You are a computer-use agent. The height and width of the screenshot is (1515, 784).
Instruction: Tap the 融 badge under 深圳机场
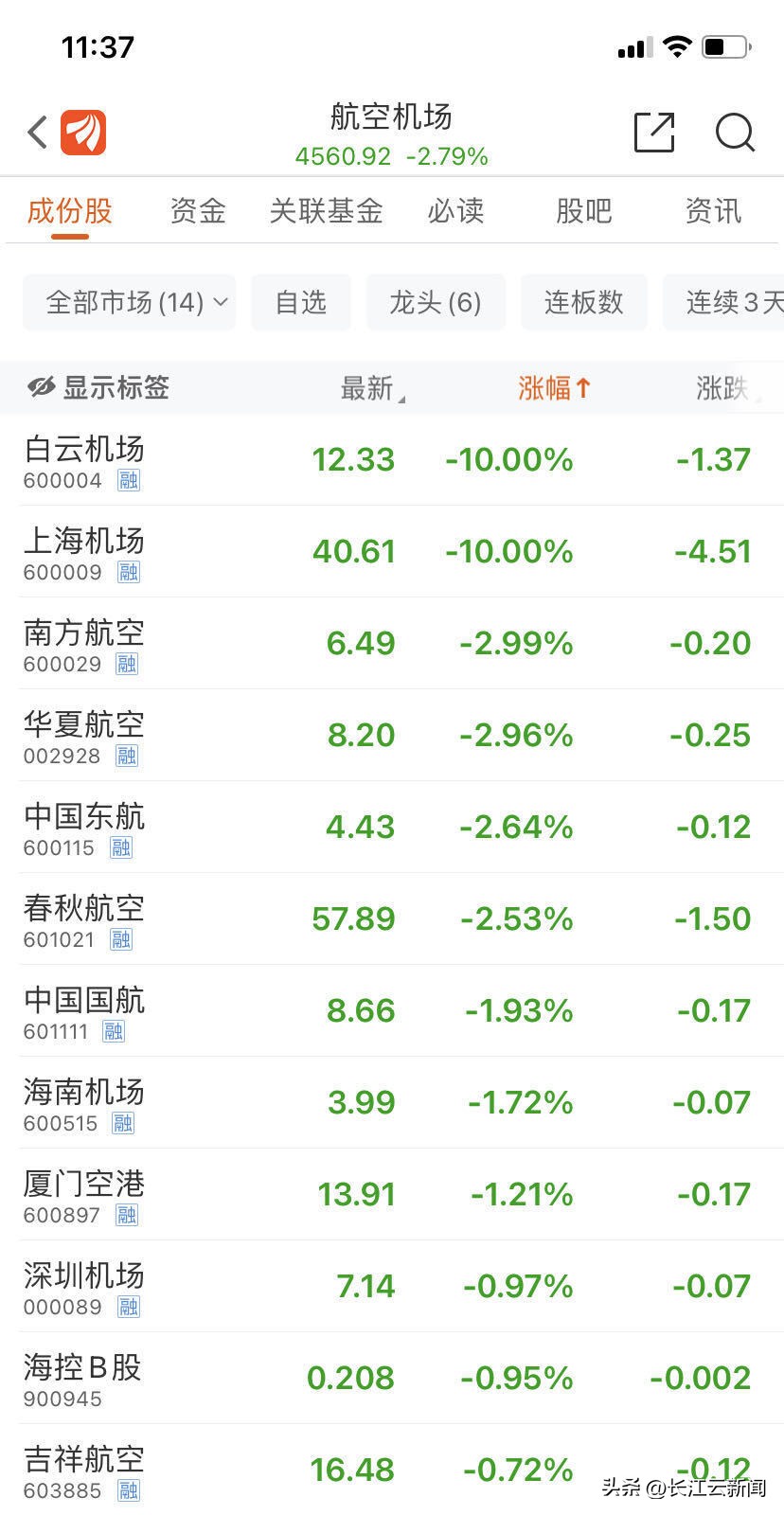(130, 1308)
